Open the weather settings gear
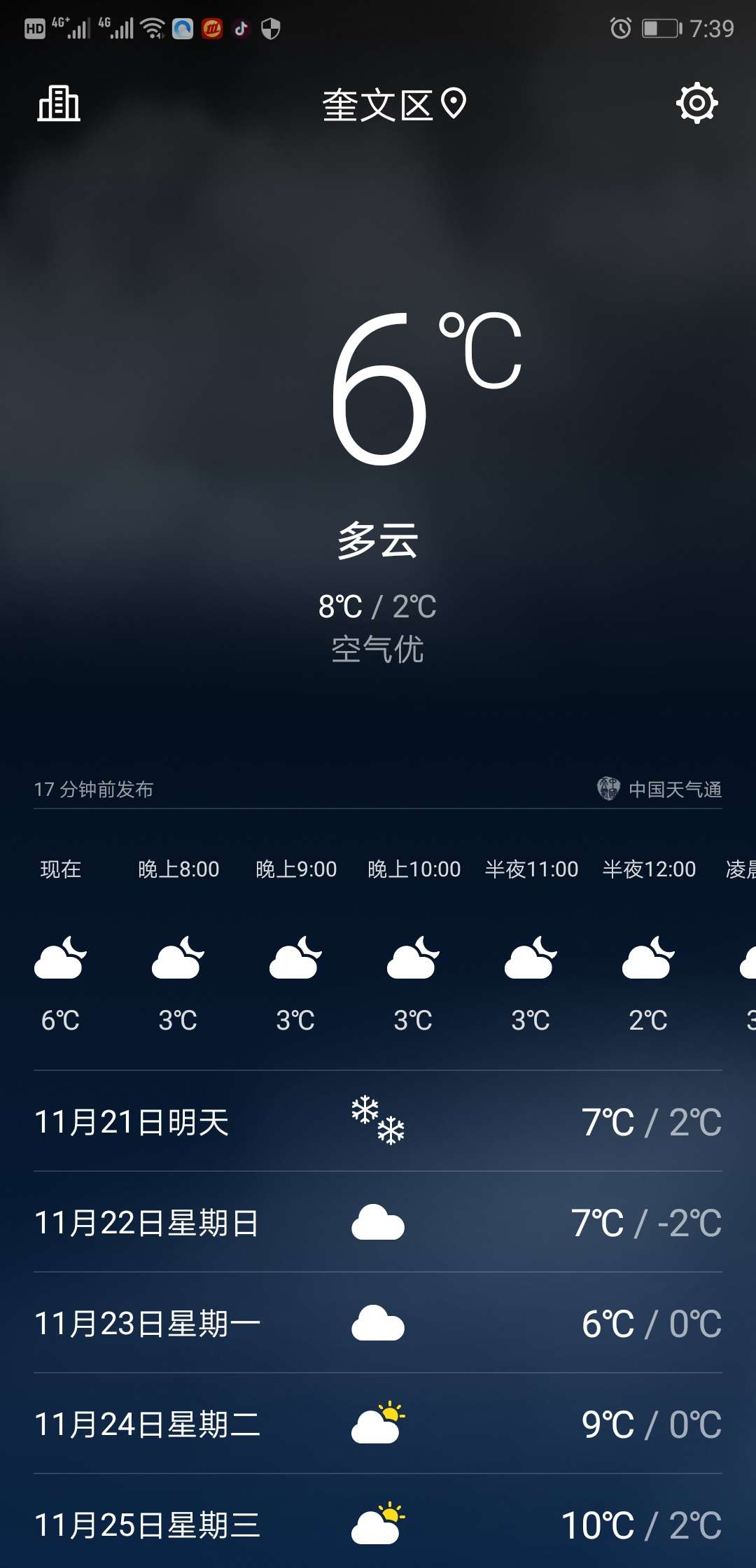 pyautogui.click(x=697, y=103)
